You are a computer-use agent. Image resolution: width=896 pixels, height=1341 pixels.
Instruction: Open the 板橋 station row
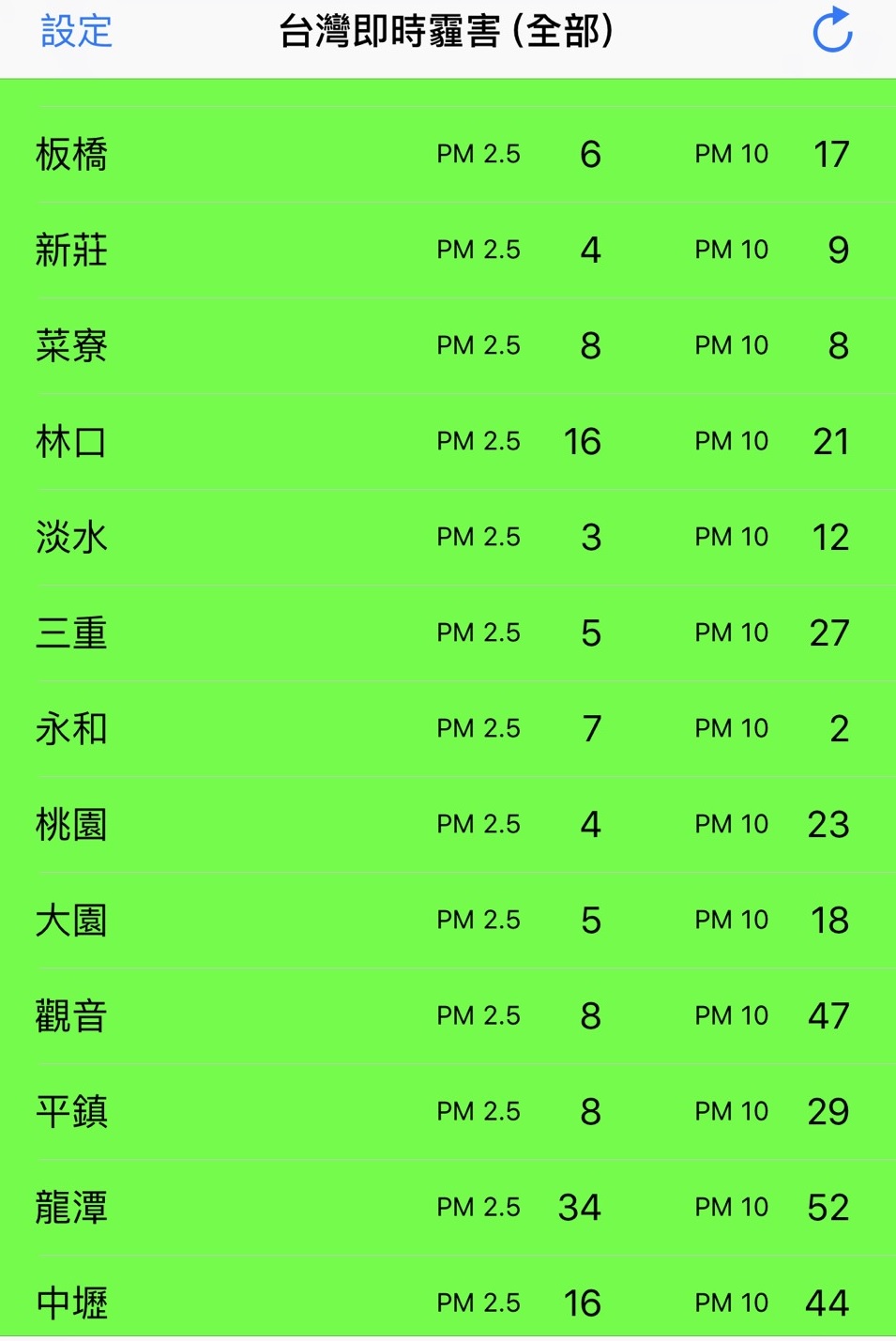coord(448,154)
